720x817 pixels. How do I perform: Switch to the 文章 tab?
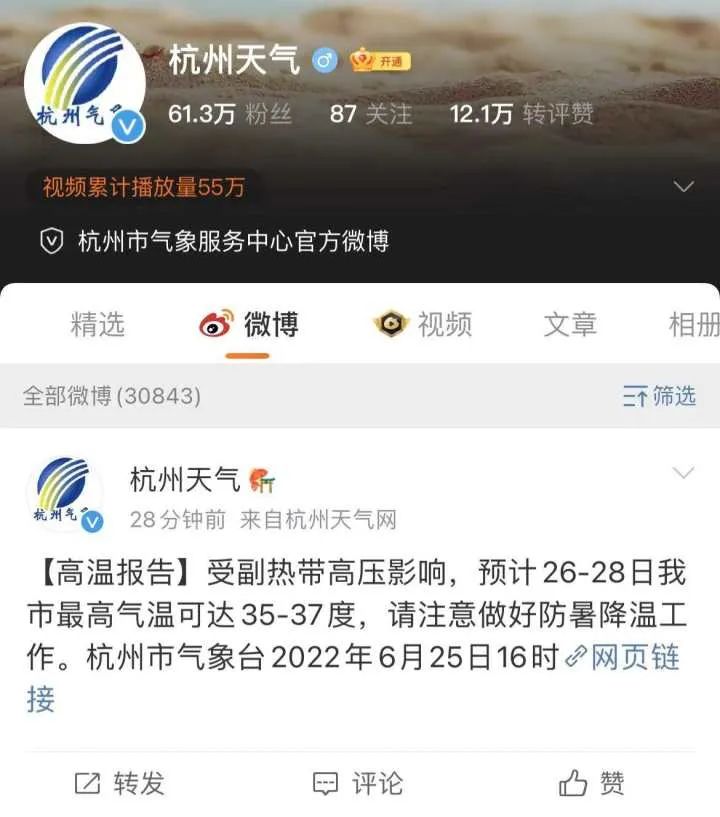coord(570,324)
